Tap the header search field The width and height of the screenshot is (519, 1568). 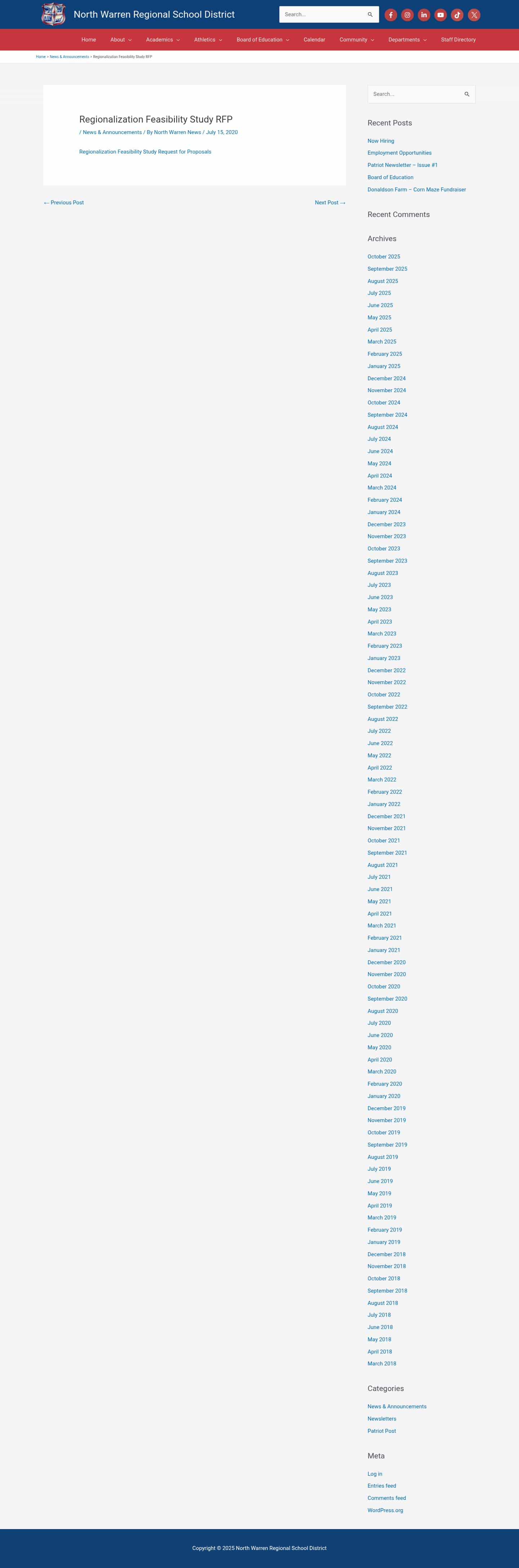tap(323, 15)
